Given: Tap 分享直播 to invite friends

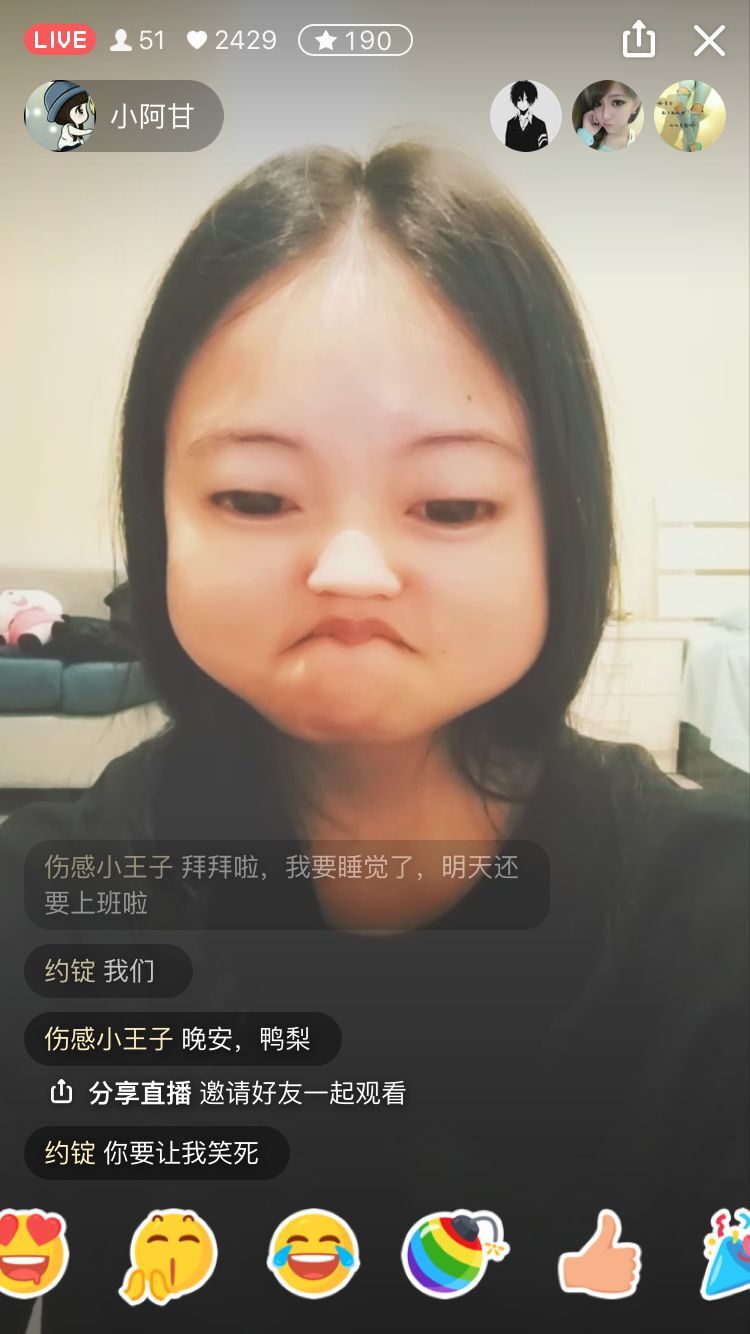Looking at the screenshot, I should point(228,1093).
